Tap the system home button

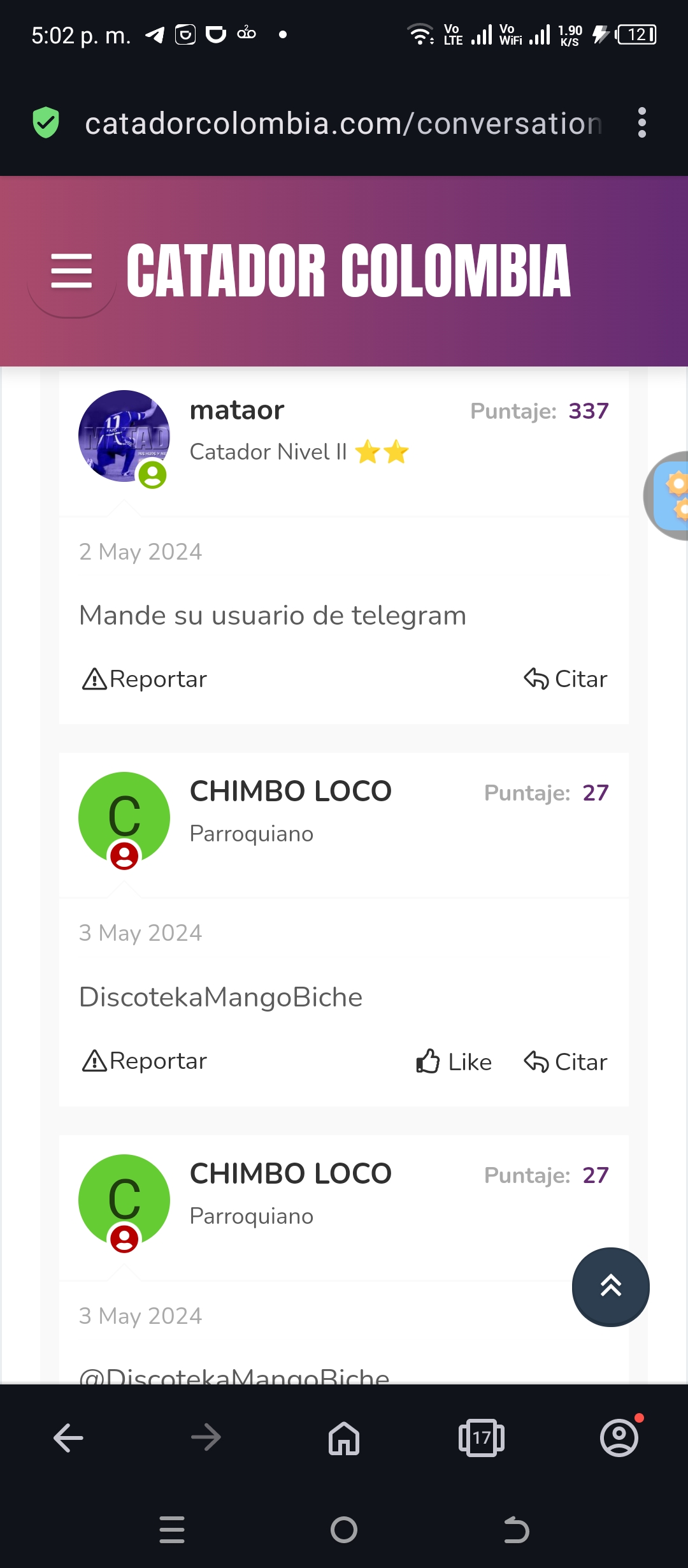click(344, 1530)
